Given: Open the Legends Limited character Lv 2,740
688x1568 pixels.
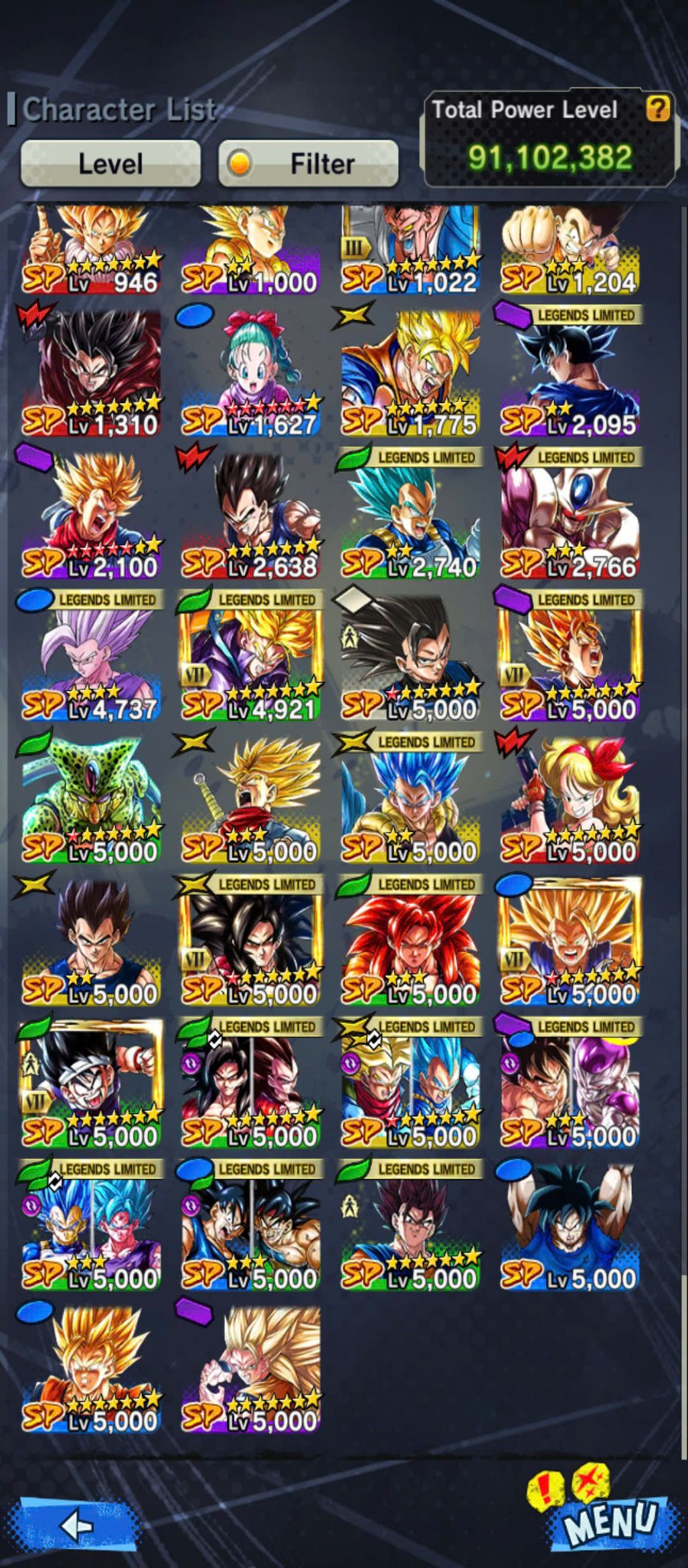Looking at the screenshot, I should point(411,517).
